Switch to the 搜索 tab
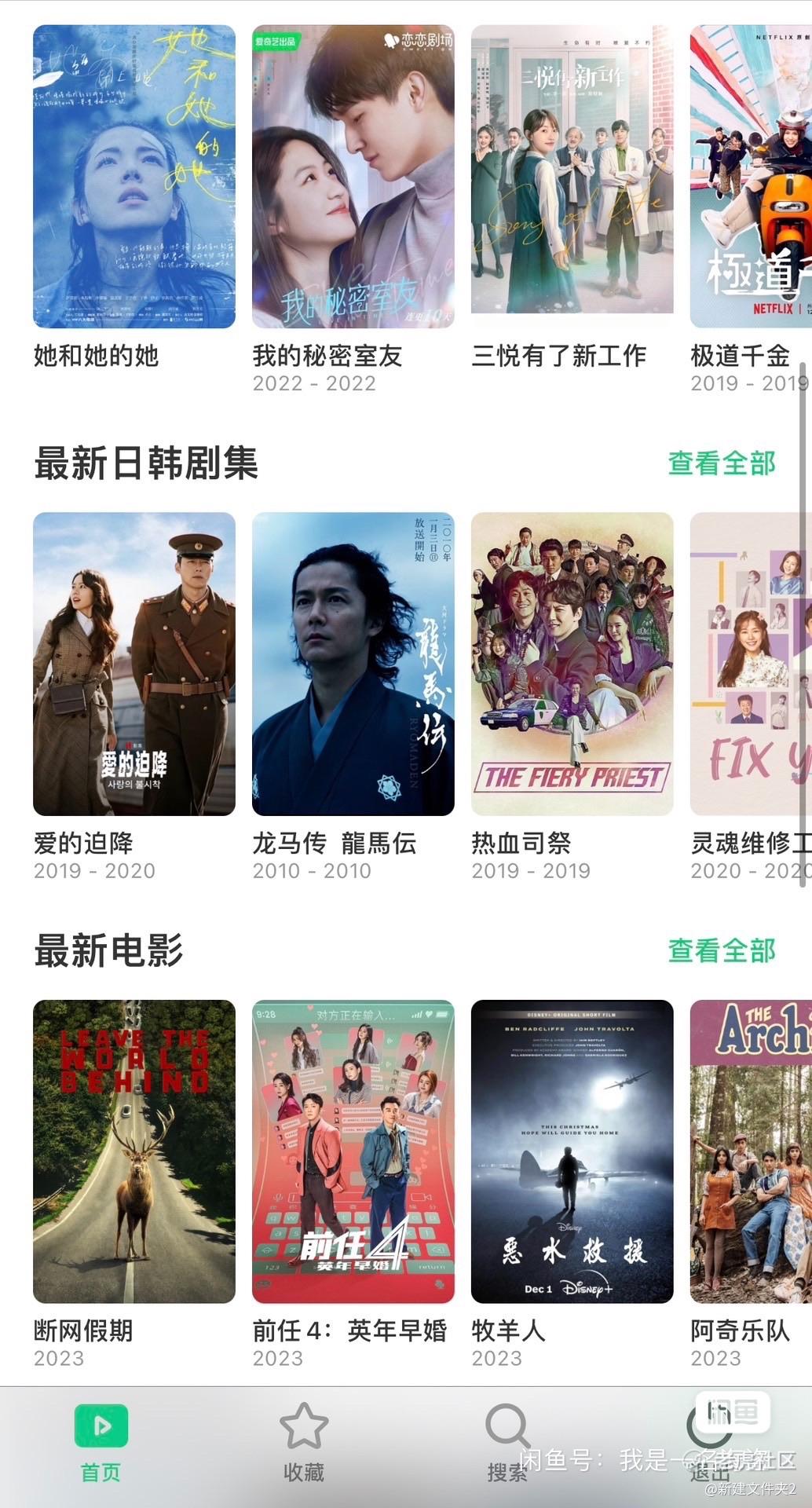The image size is (812, 1508). (x=507, y=1442)
